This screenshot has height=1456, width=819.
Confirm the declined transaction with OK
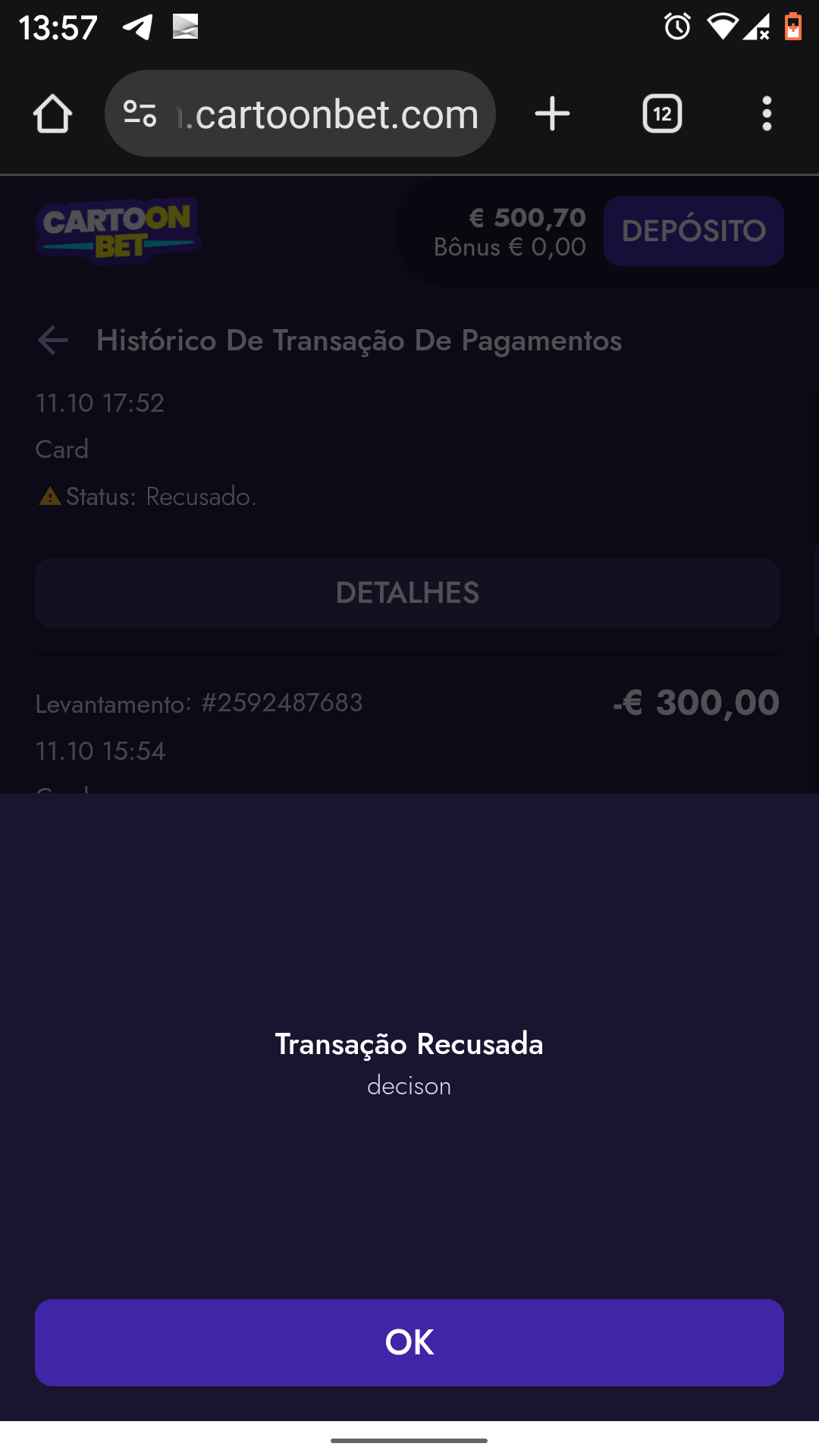[x=409, y=1342]
